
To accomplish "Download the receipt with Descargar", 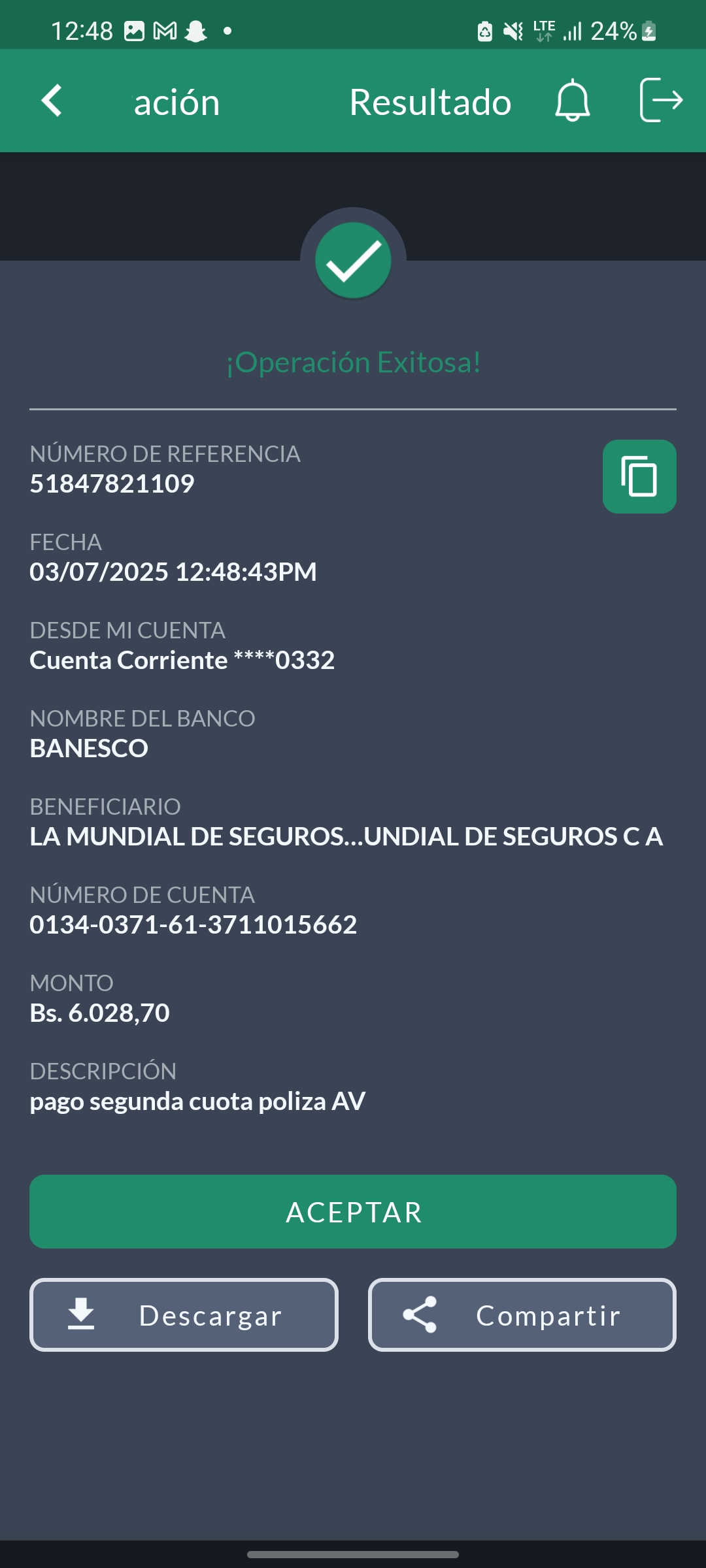I will click(x=184, y=1315).
